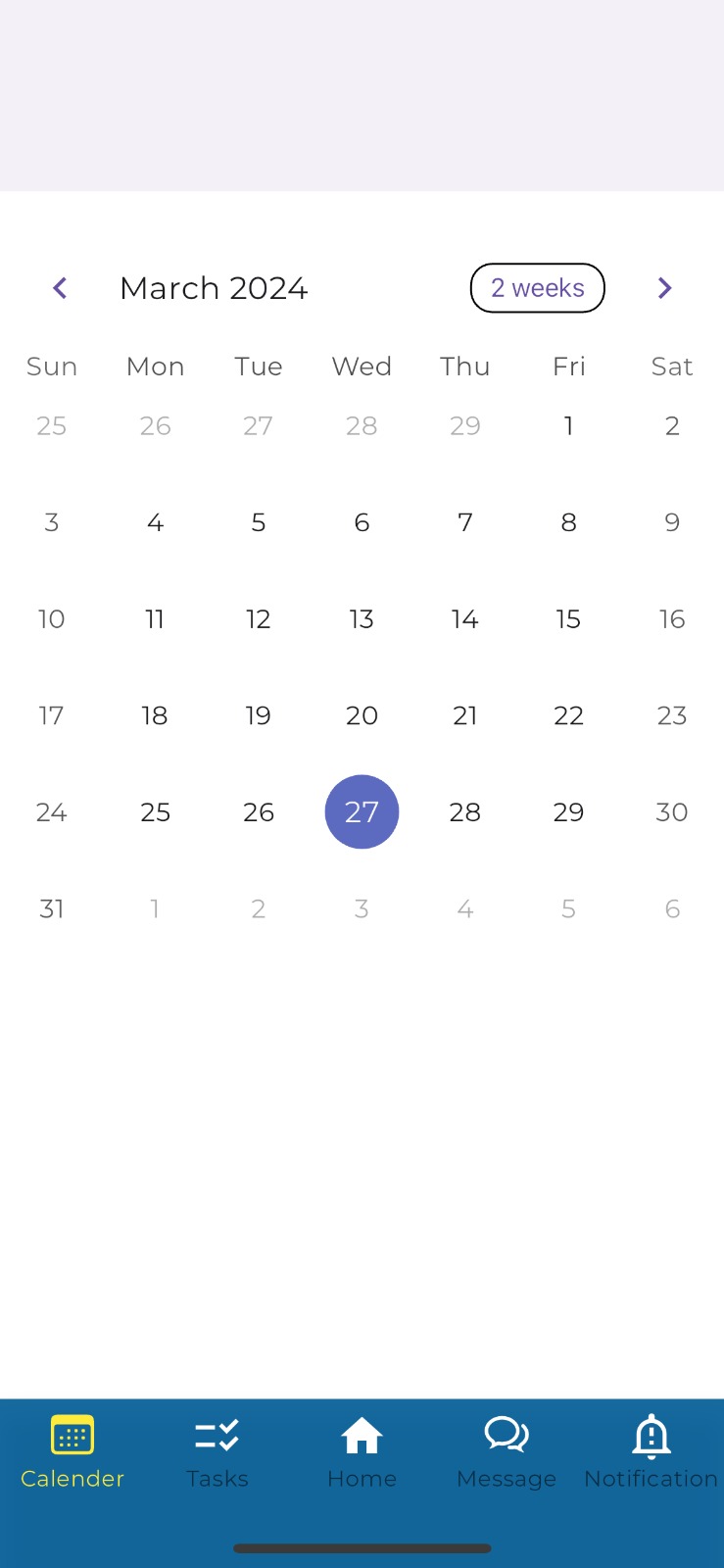Switch to the Tasks tab
The image size is (724, 1568).
[217, 1452]
